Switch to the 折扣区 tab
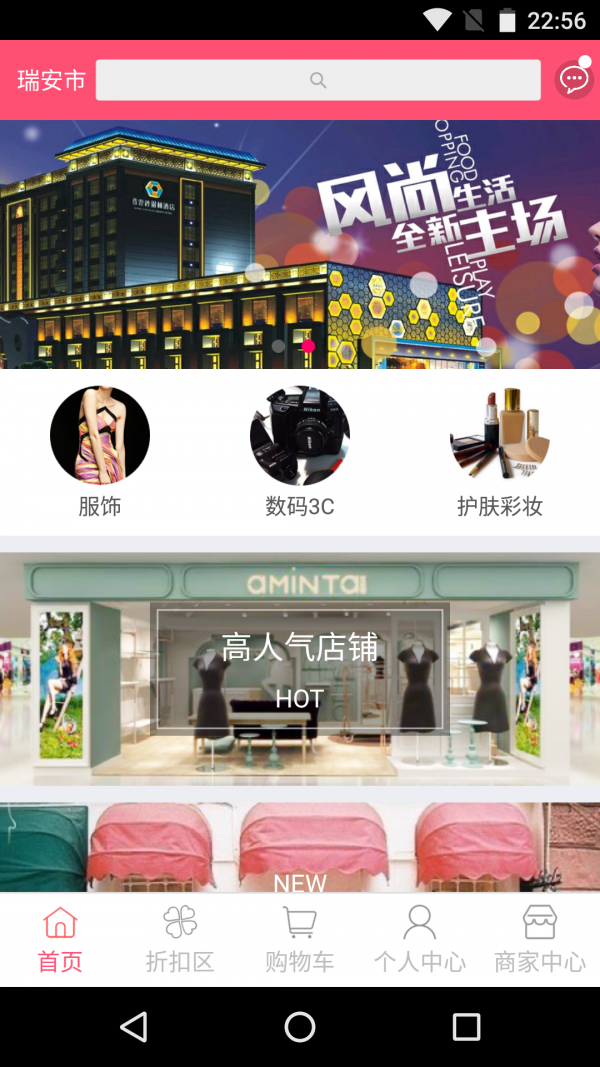 point(180,940)
